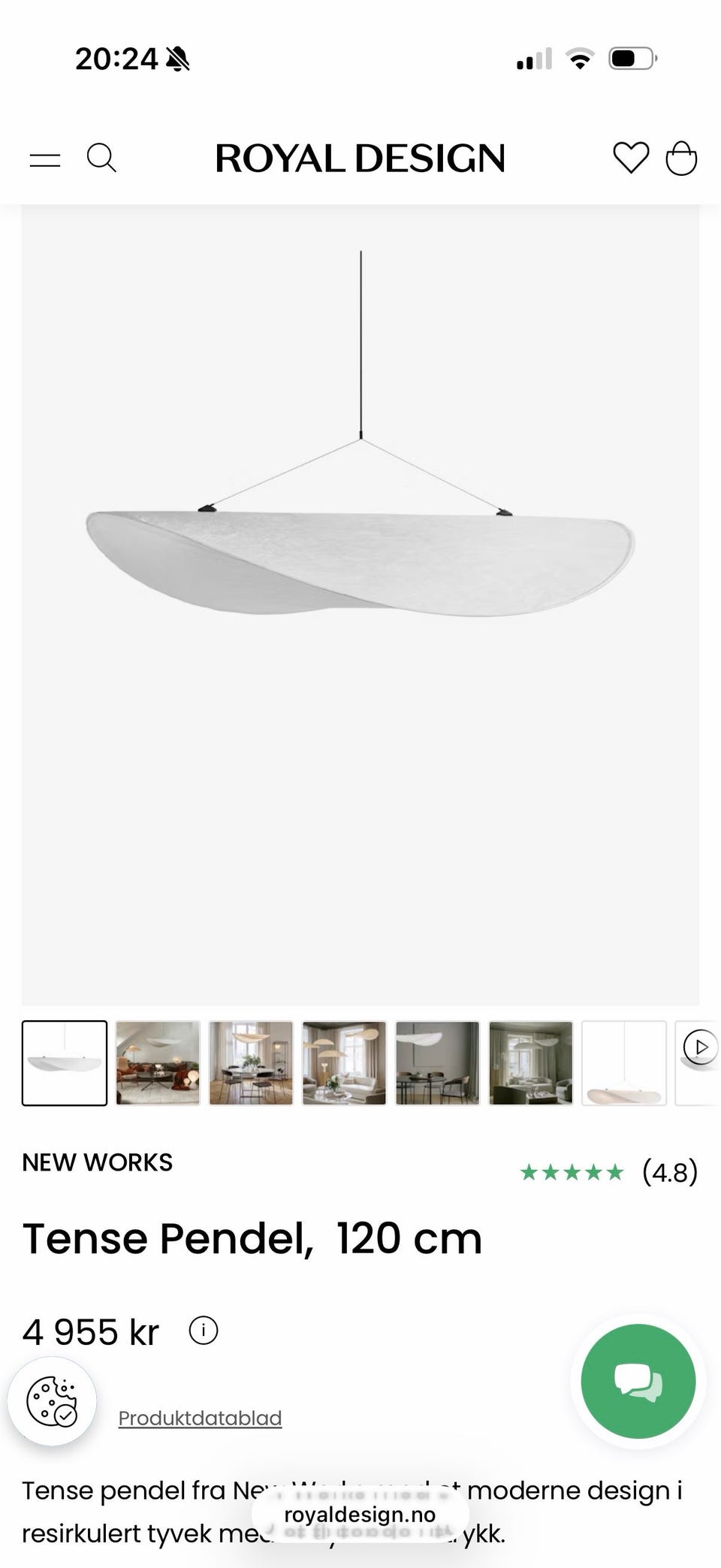View the seventh thumbnail of lit pendant

(623, 1063)
